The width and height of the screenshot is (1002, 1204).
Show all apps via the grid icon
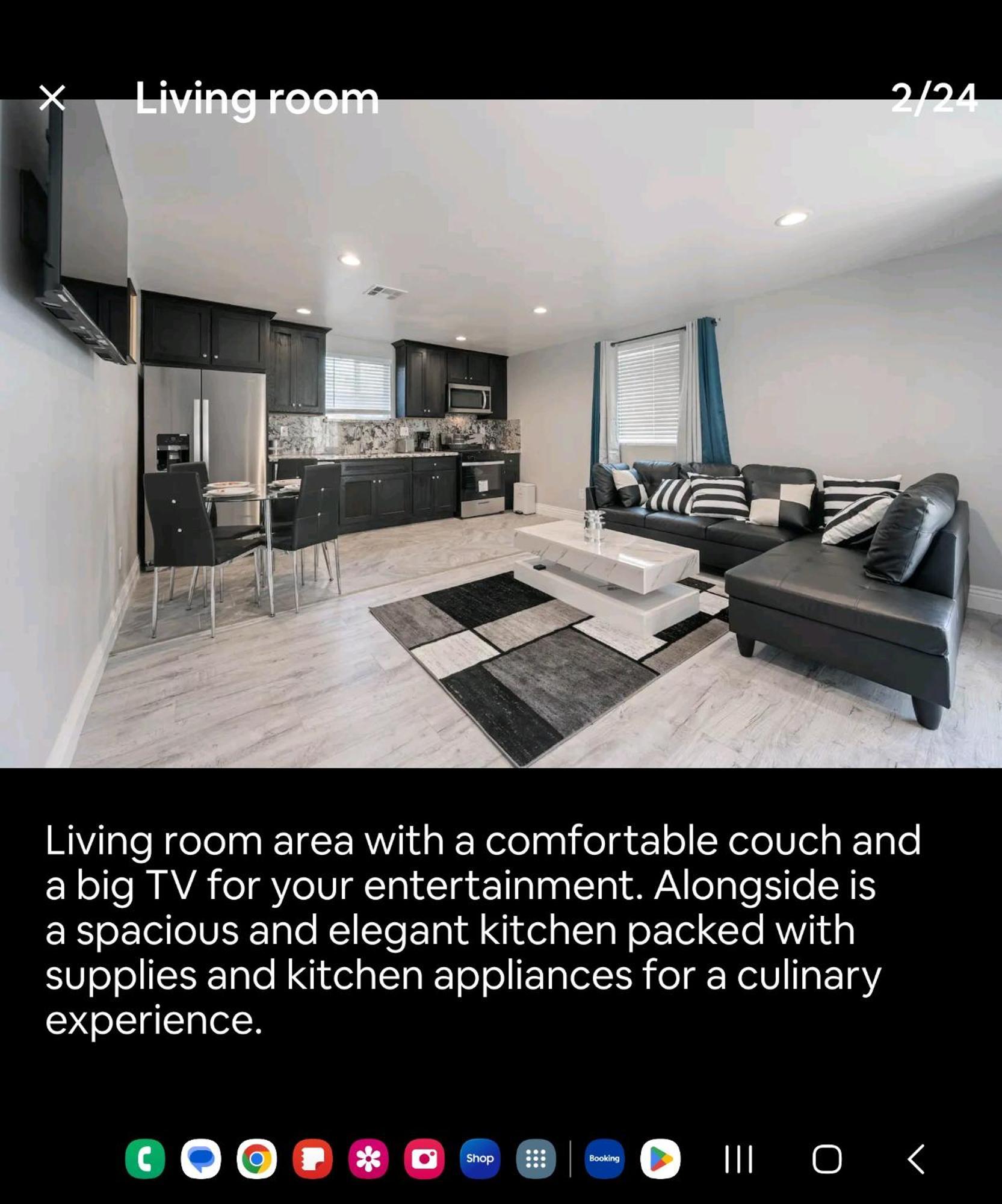tap(536, 1158)
